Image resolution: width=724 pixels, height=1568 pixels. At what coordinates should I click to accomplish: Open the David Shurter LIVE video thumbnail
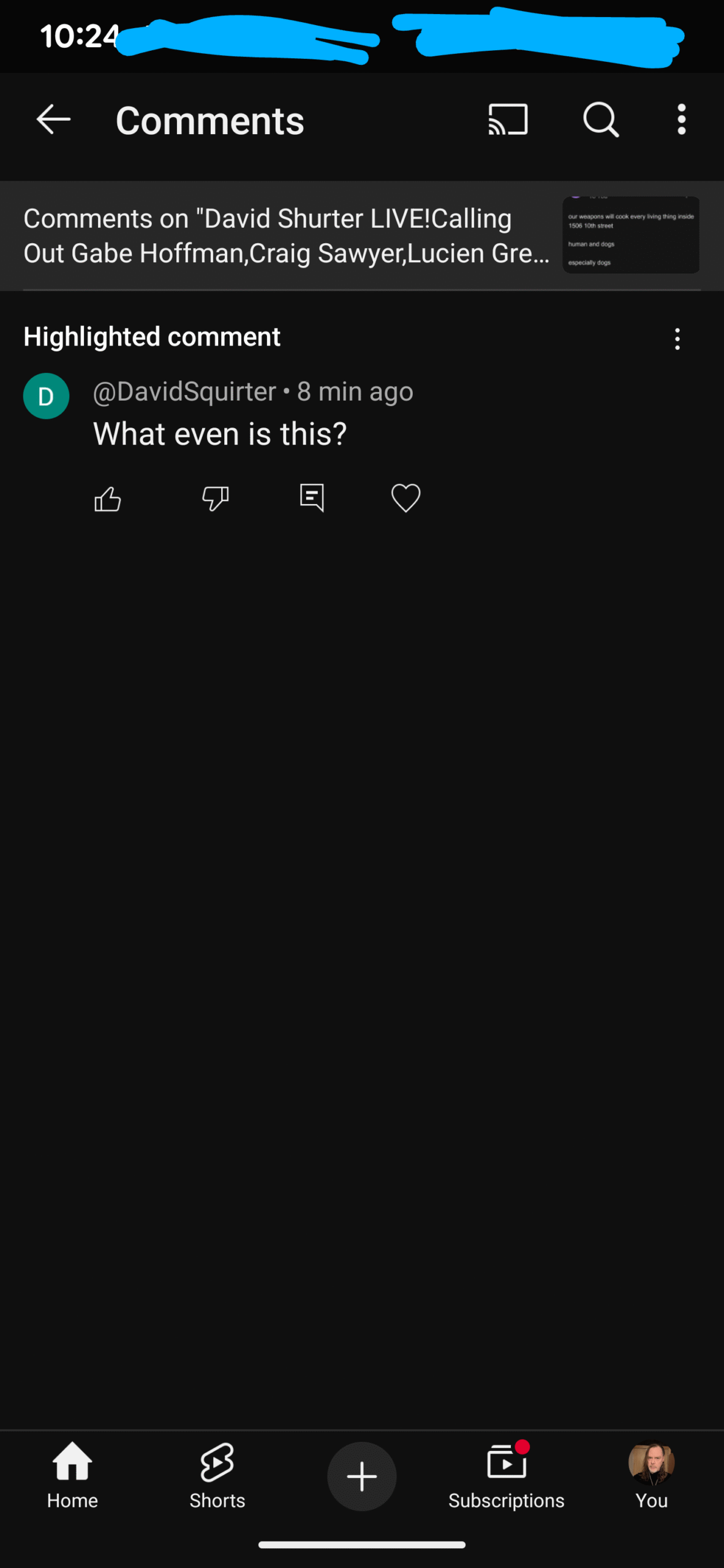631,235
